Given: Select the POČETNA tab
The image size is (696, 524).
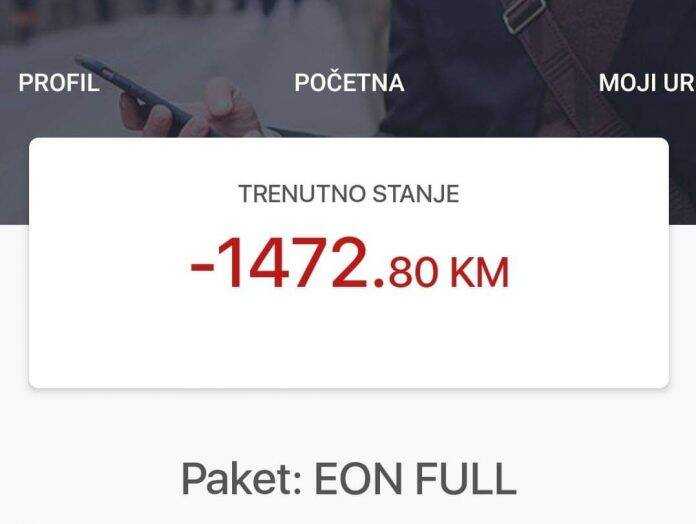Looking at the screenshot, I should coord(349,83).
